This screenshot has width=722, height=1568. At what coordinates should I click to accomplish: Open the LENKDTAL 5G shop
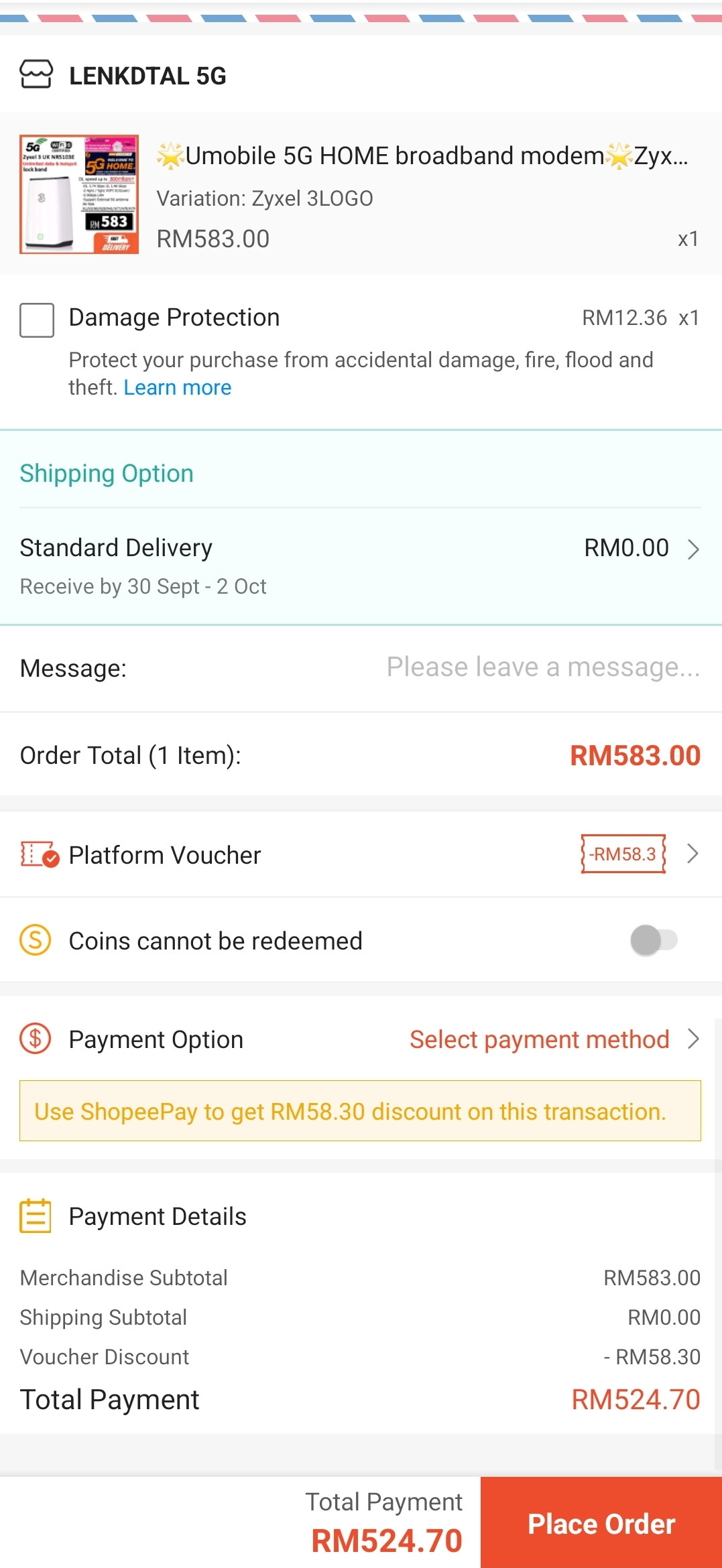point(147,76)
